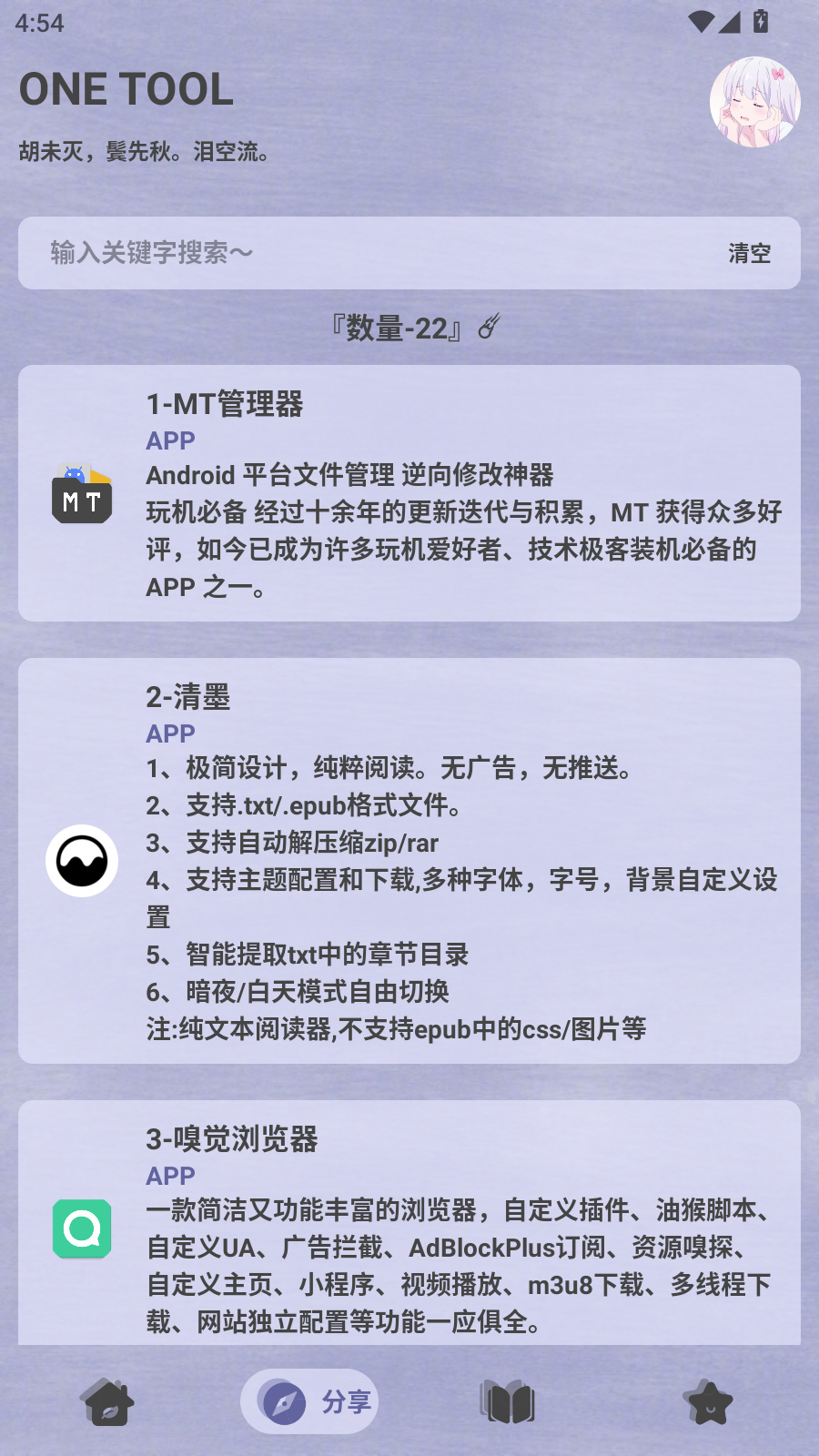The image size is (819, 1456).
Task: Open the 2-清墨 reader card
Action: point(409,861)
